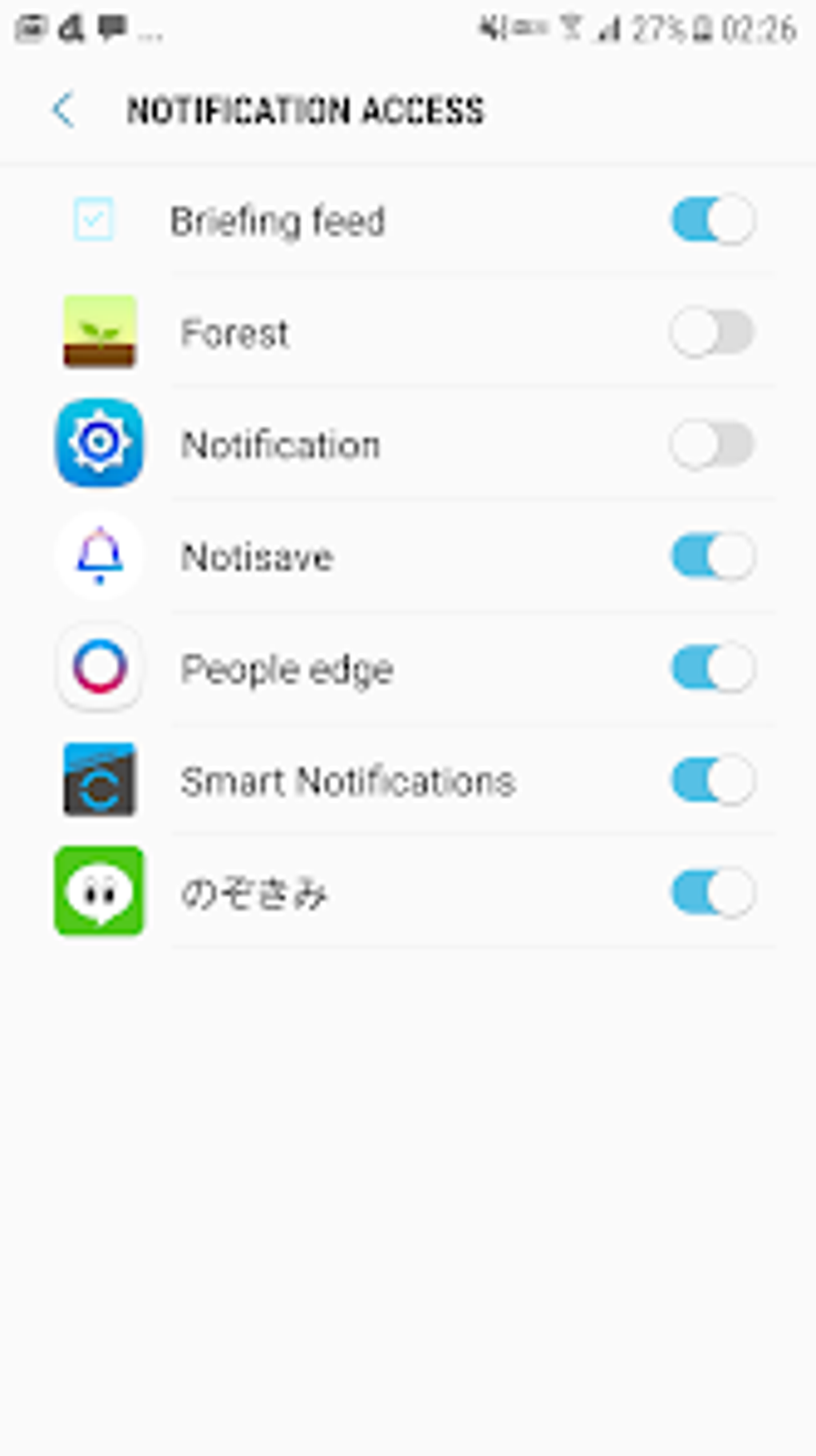Enable the Forest notification access toggle
816x1456 pixels.
tap(712, 333)
